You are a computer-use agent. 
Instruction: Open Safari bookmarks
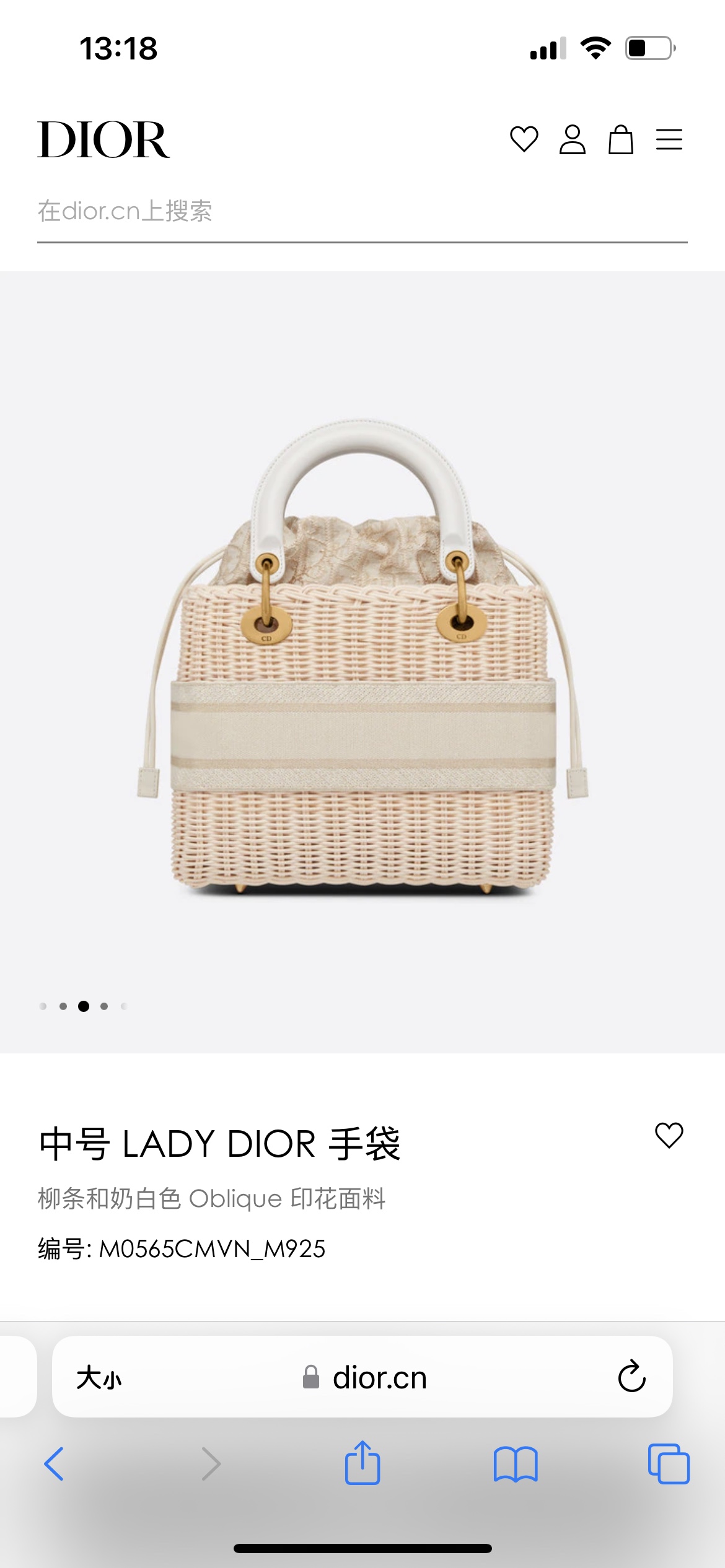(x=516, y=1464)
